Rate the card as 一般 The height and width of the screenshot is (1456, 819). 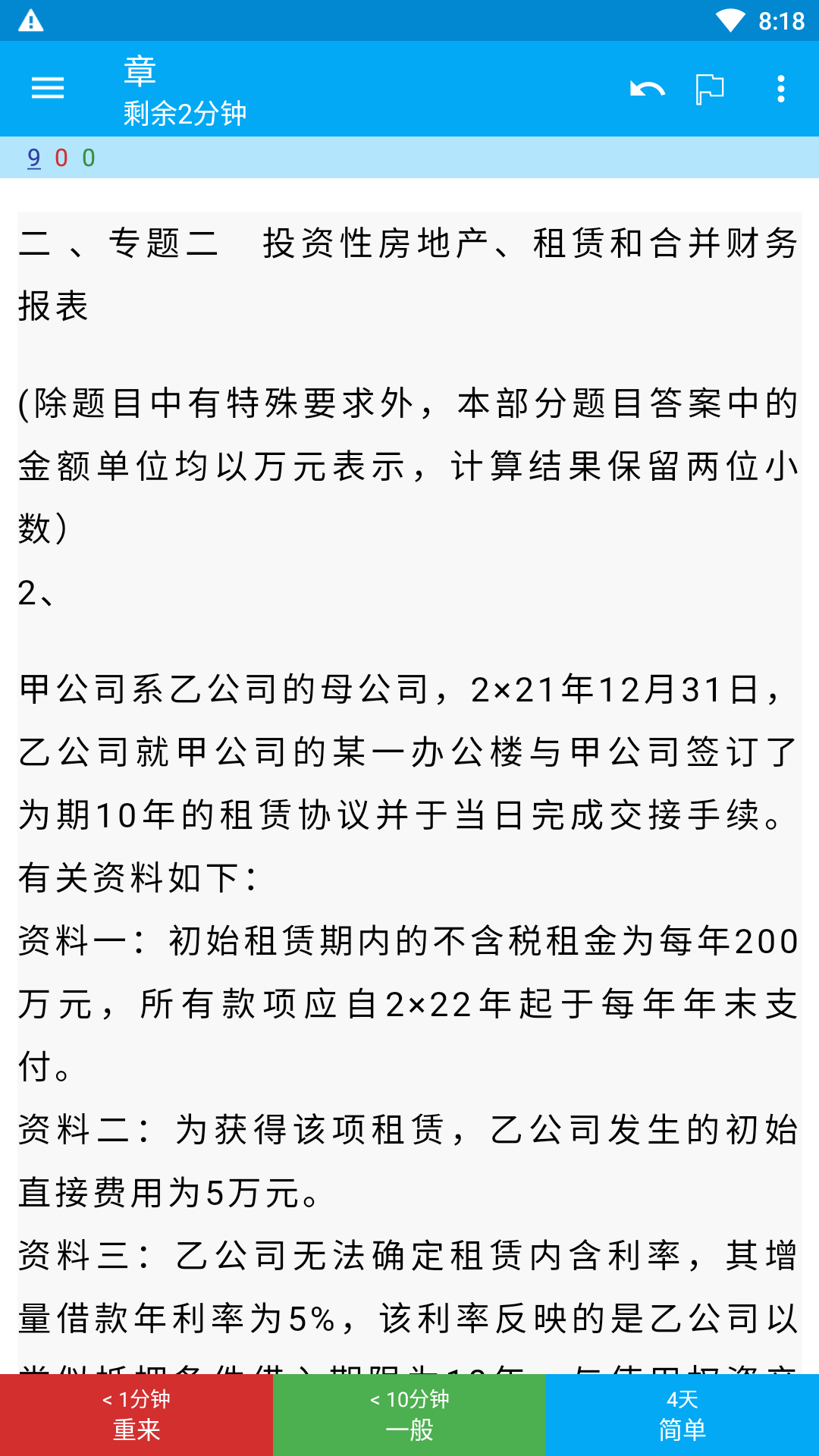[x=409, y=1415]
